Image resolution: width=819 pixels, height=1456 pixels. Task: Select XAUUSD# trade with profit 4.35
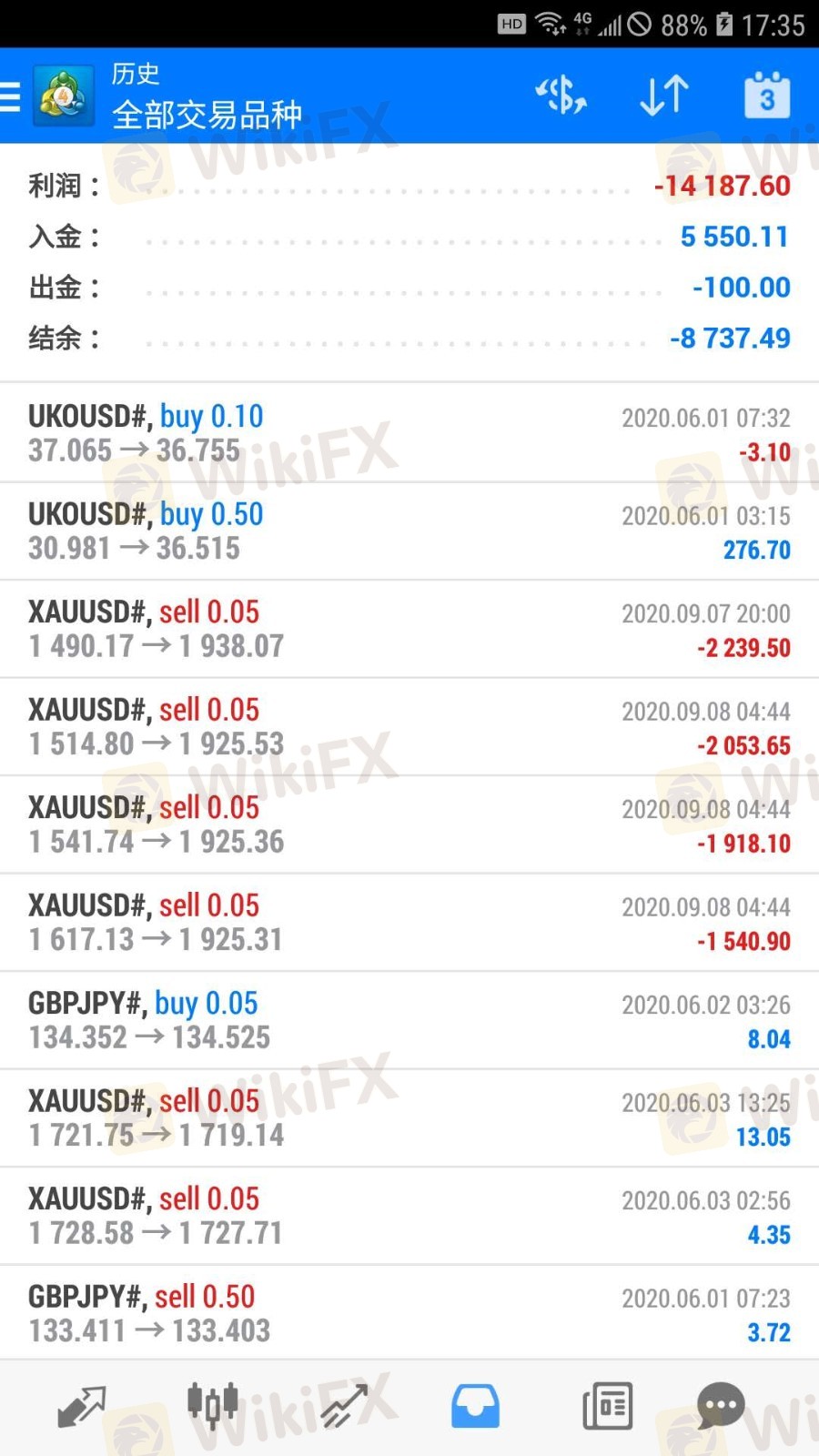409,1216
